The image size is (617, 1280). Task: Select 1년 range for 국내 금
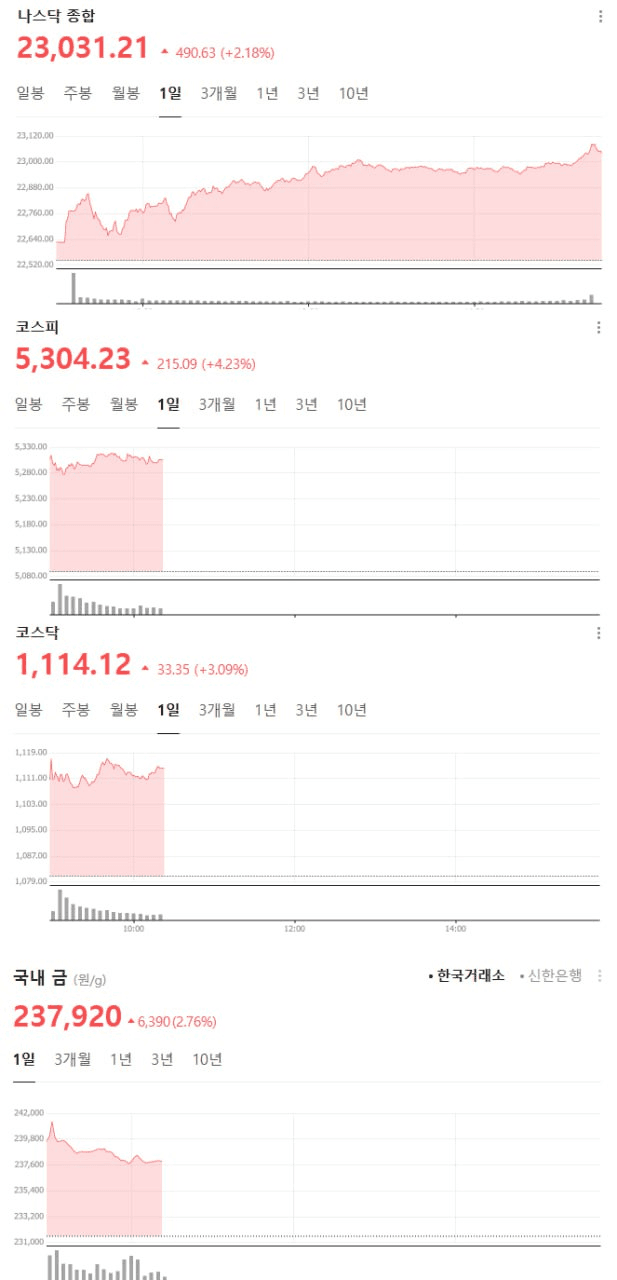(121, 1060)
